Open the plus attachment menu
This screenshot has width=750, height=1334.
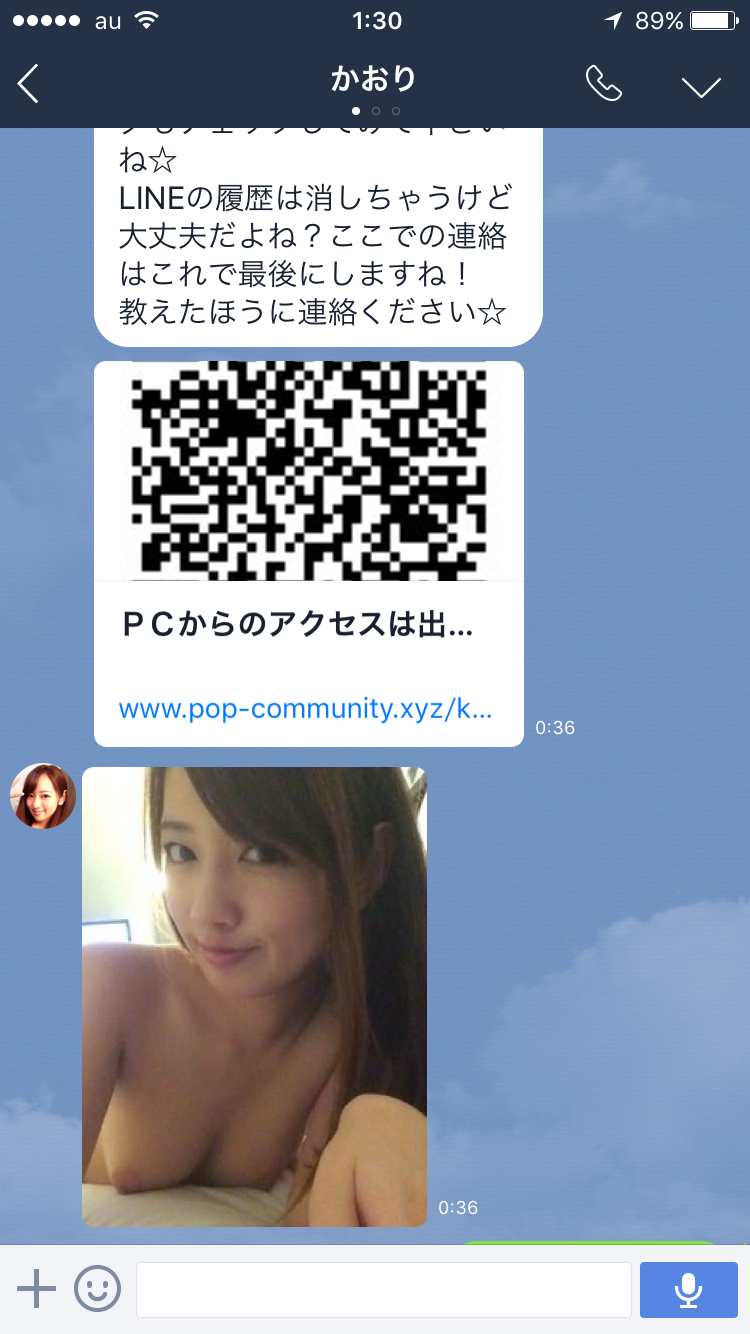pyautogui.click(x=37, y=1290)
